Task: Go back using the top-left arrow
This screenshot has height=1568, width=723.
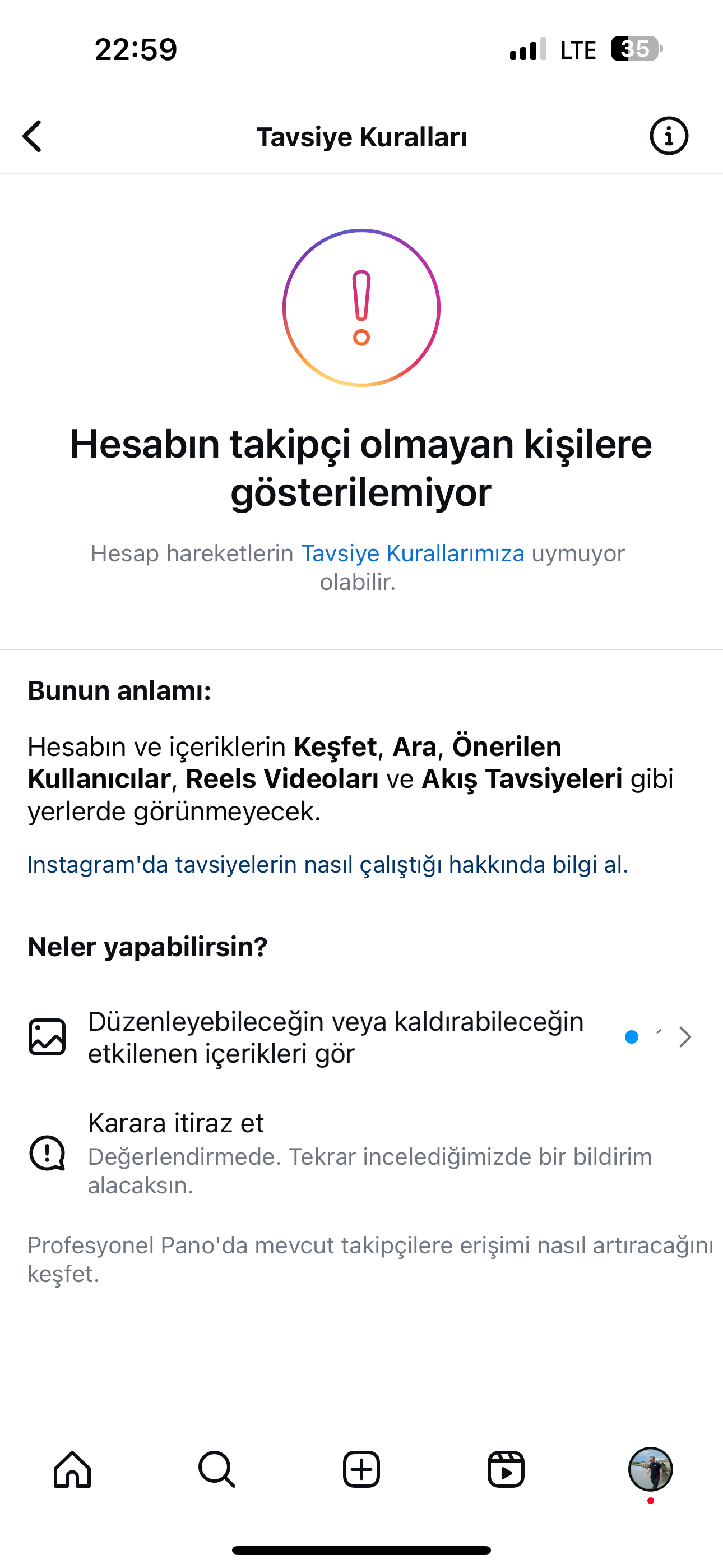Action: pyautogui.click(x=33, y=136)
